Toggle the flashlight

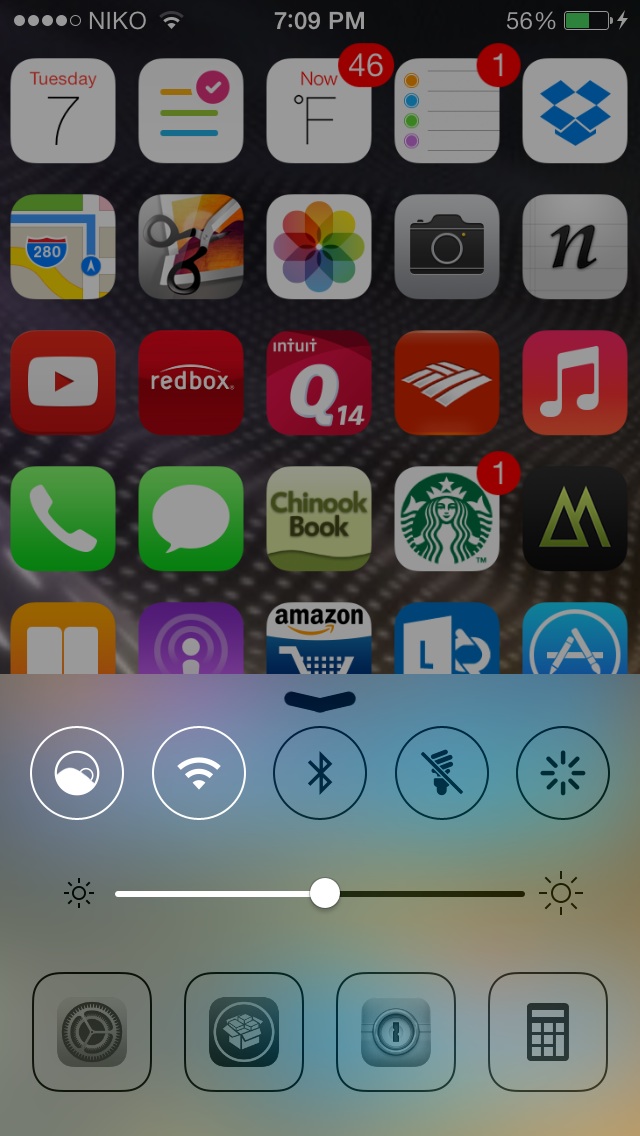(441, 773)
